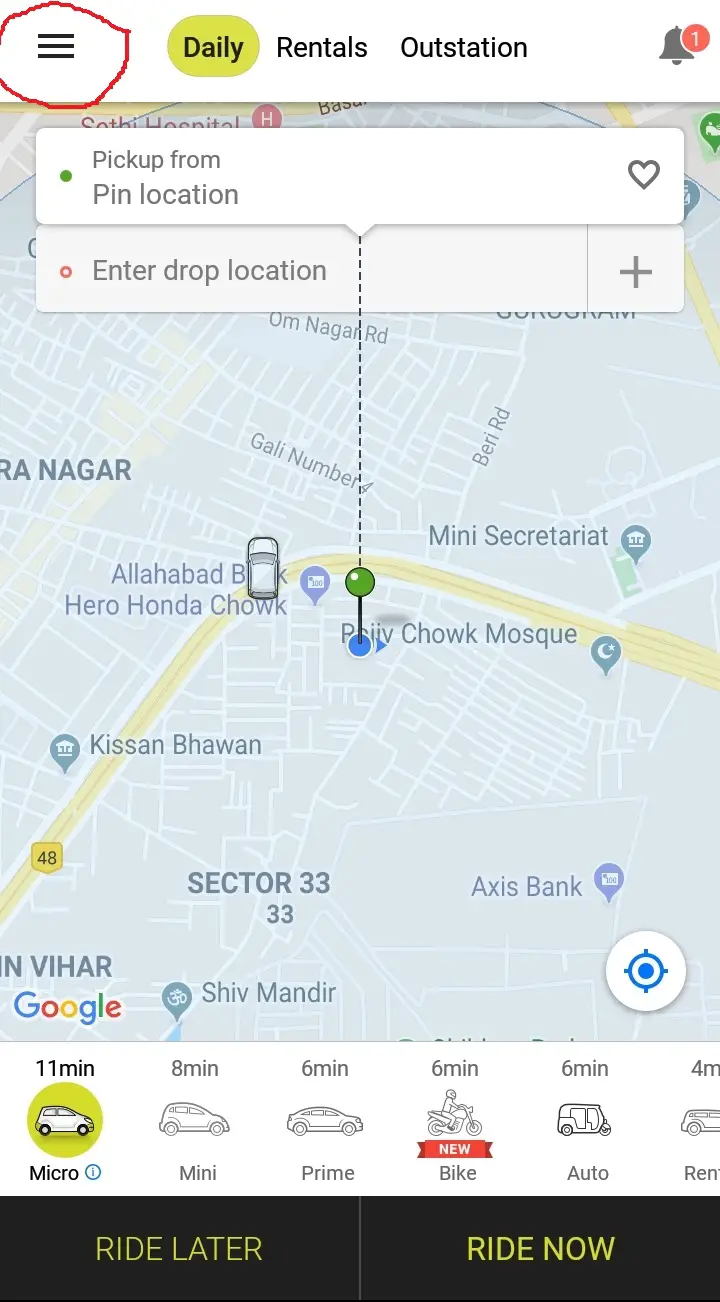The width and height of the screenshot is (720, 1302).
Task: Select the Daily ride tab
Action: click(213, 47)
